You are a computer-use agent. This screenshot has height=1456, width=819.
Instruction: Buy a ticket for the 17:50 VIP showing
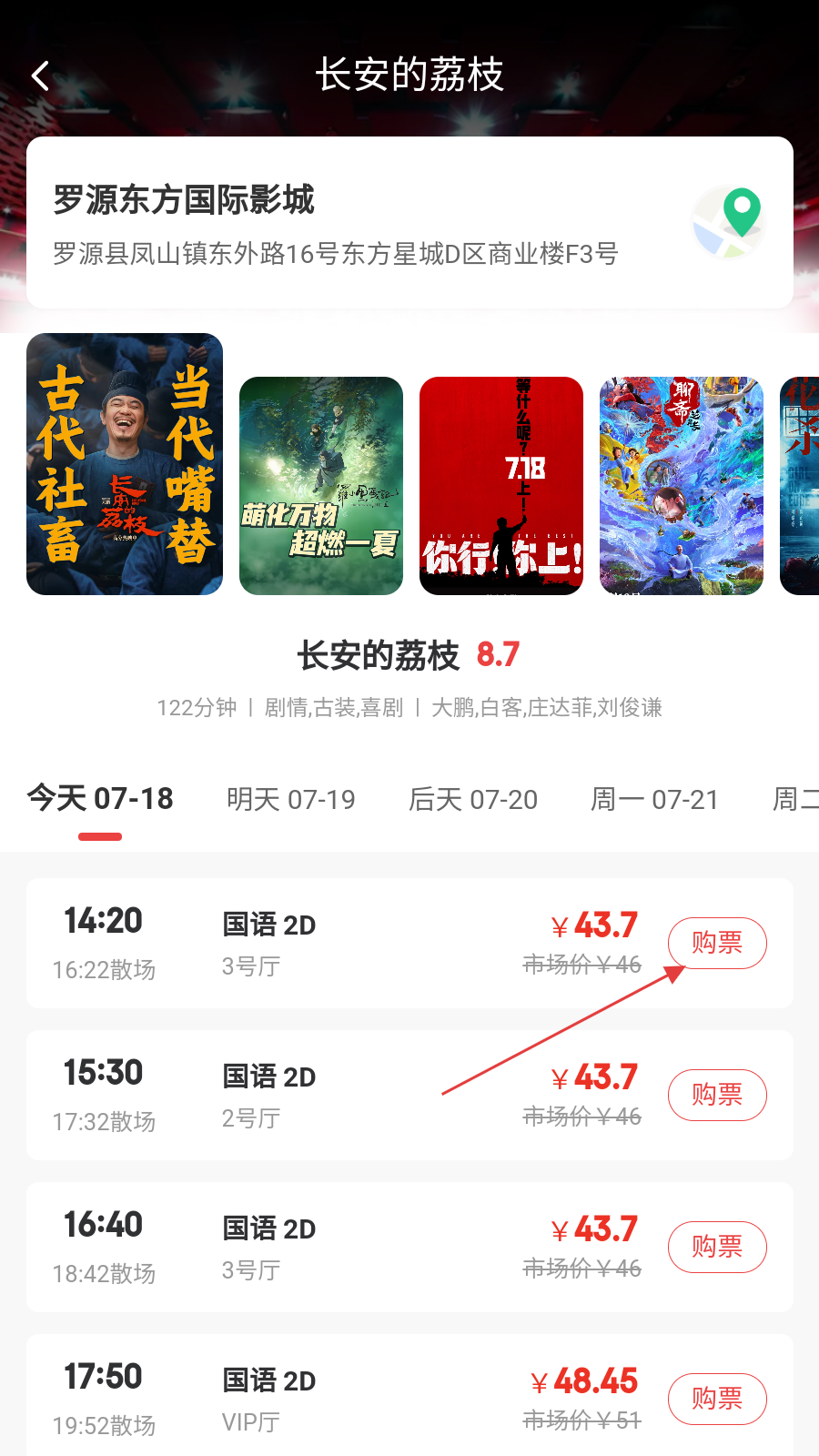[x=717, y=1399]
